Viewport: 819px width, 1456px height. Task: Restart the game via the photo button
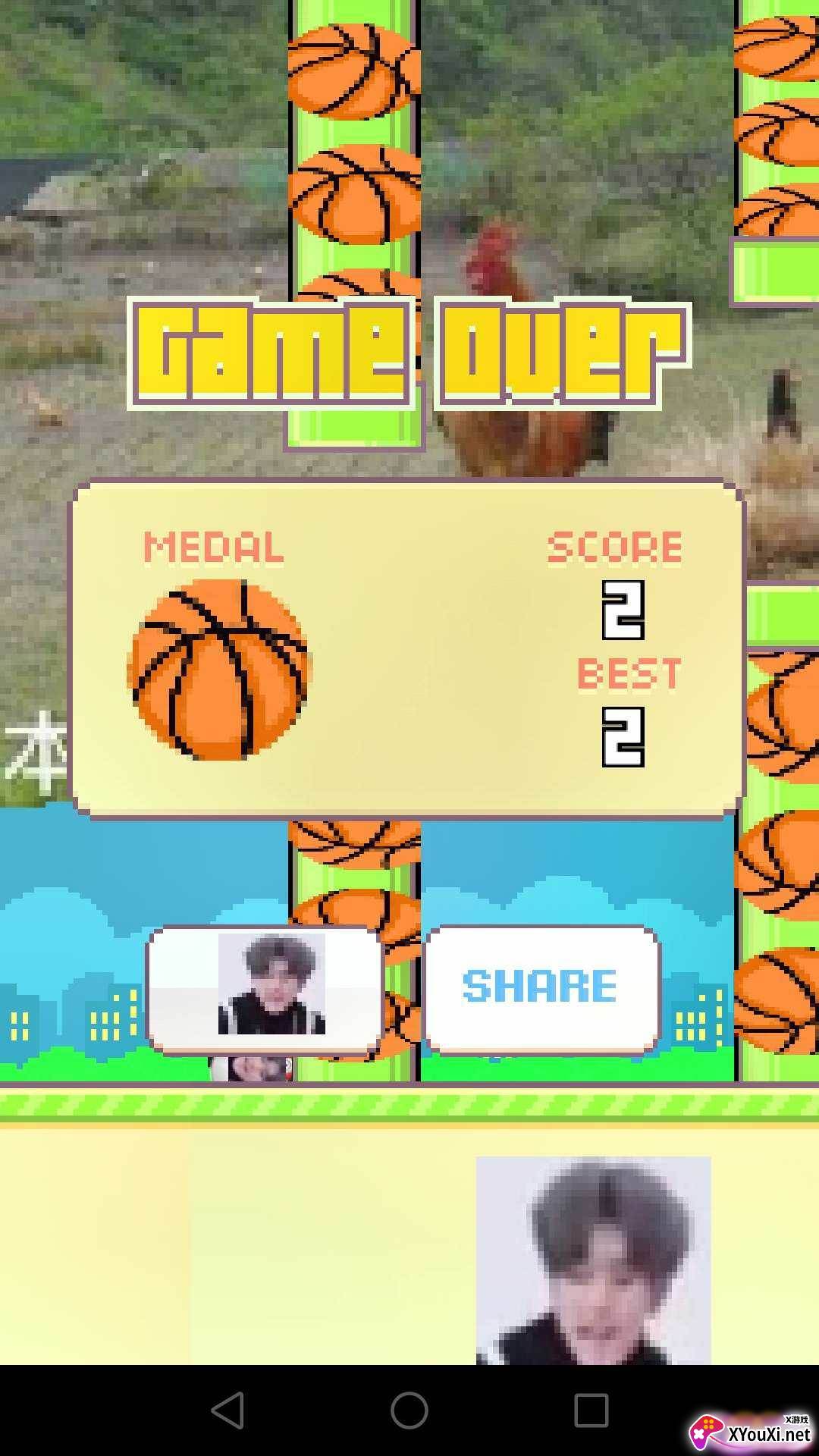[265, 989]
